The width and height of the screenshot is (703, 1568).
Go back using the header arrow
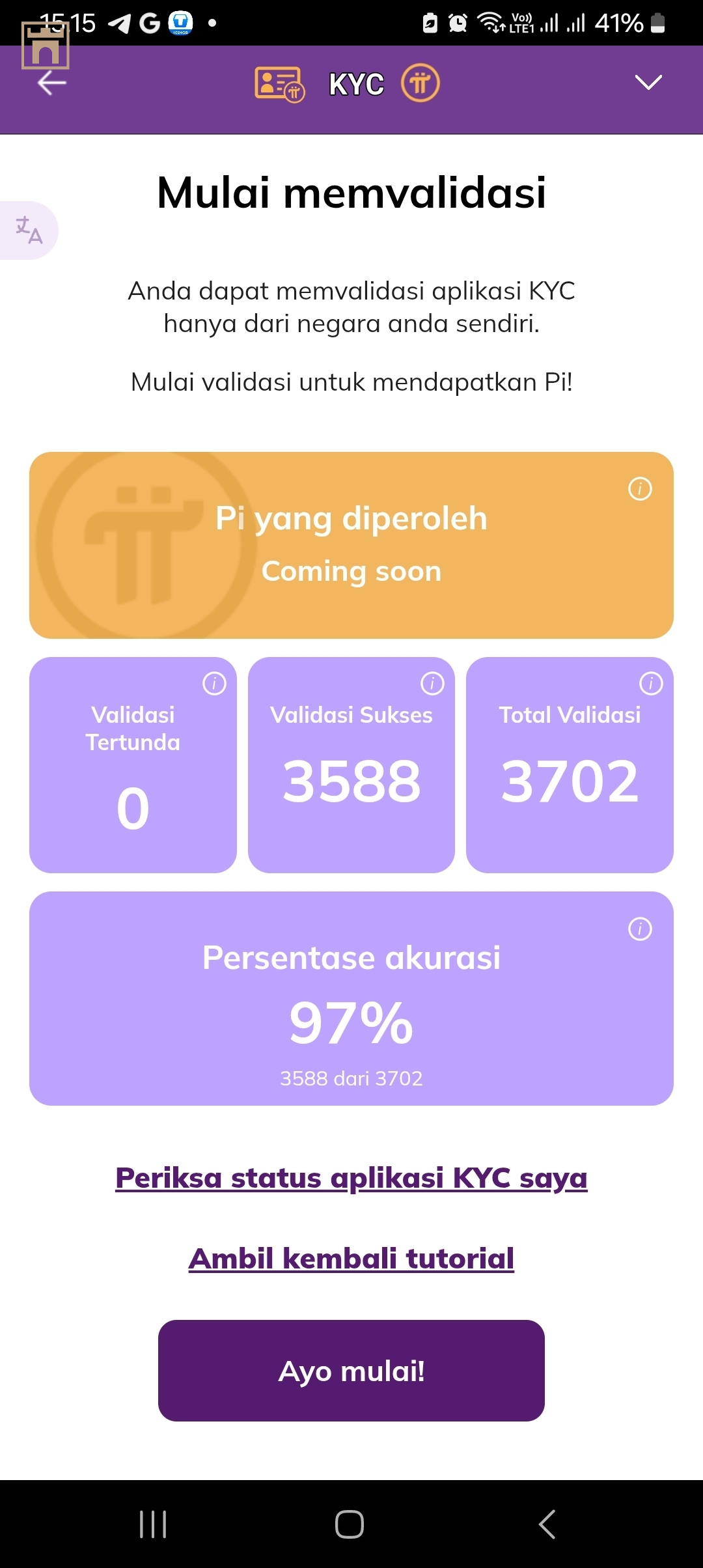(52, 83)
